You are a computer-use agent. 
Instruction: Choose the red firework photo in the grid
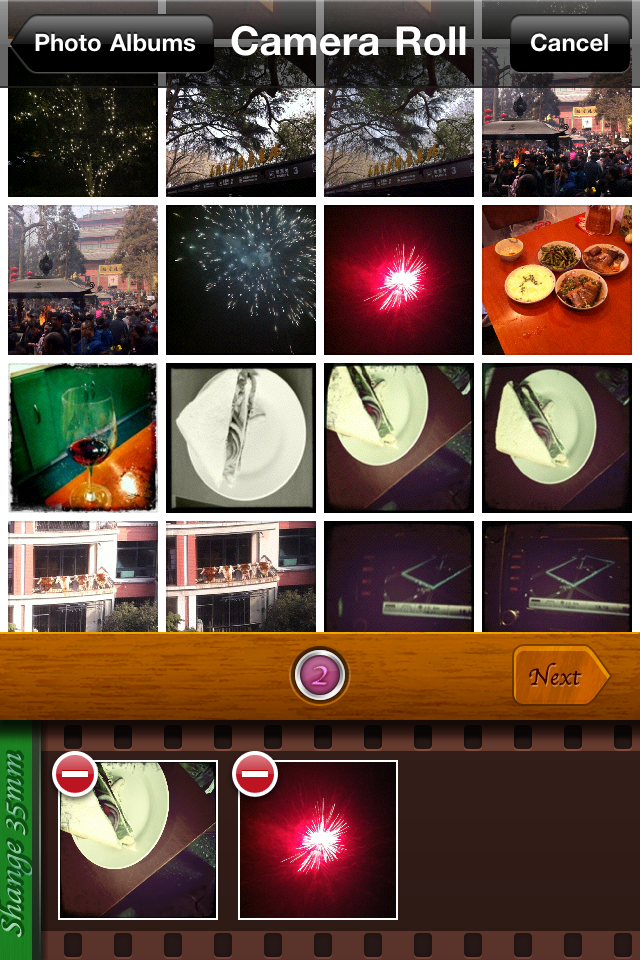(399, 280)
